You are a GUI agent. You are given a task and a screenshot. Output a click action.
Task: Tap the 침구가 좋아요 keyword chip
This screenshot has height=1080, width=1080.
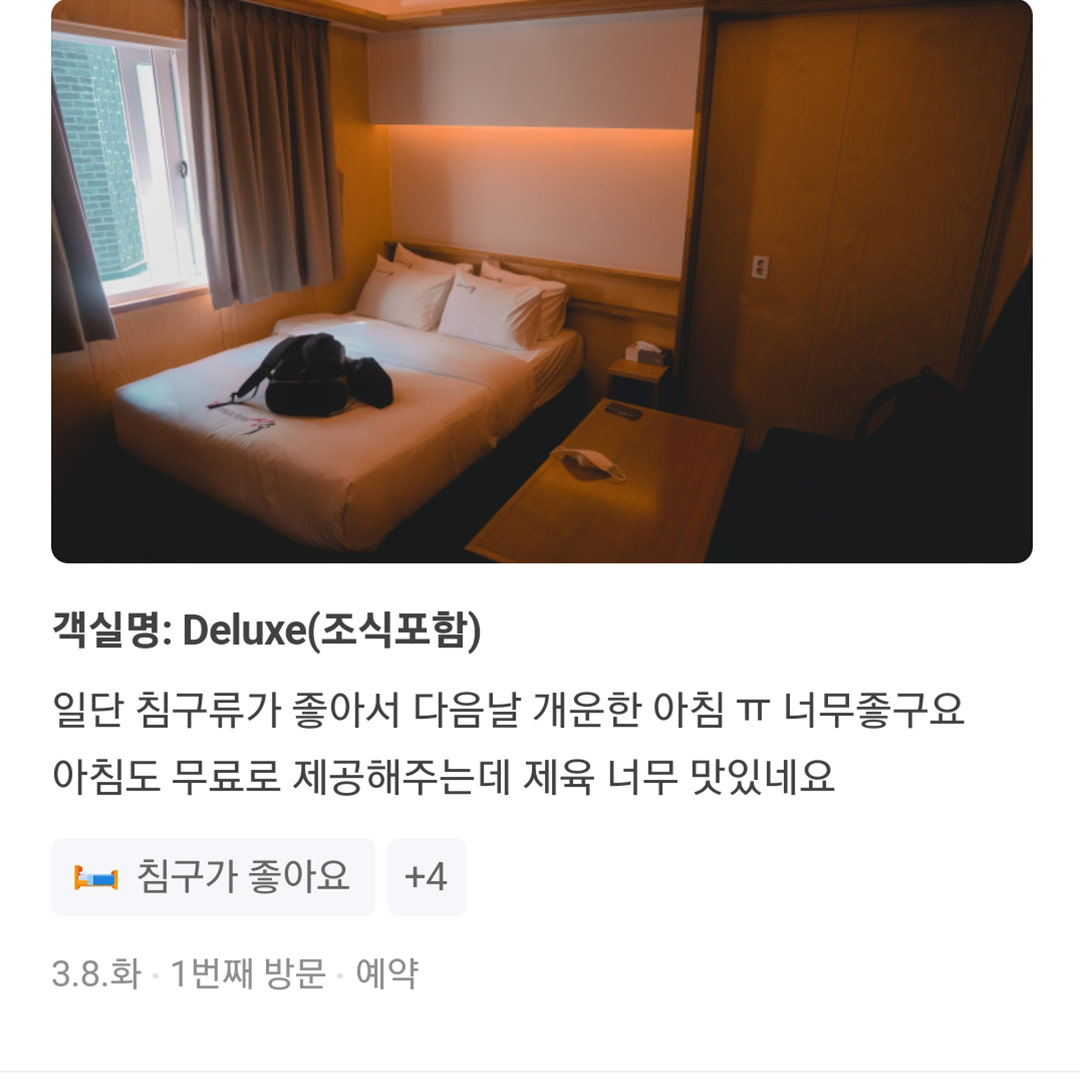213,877
